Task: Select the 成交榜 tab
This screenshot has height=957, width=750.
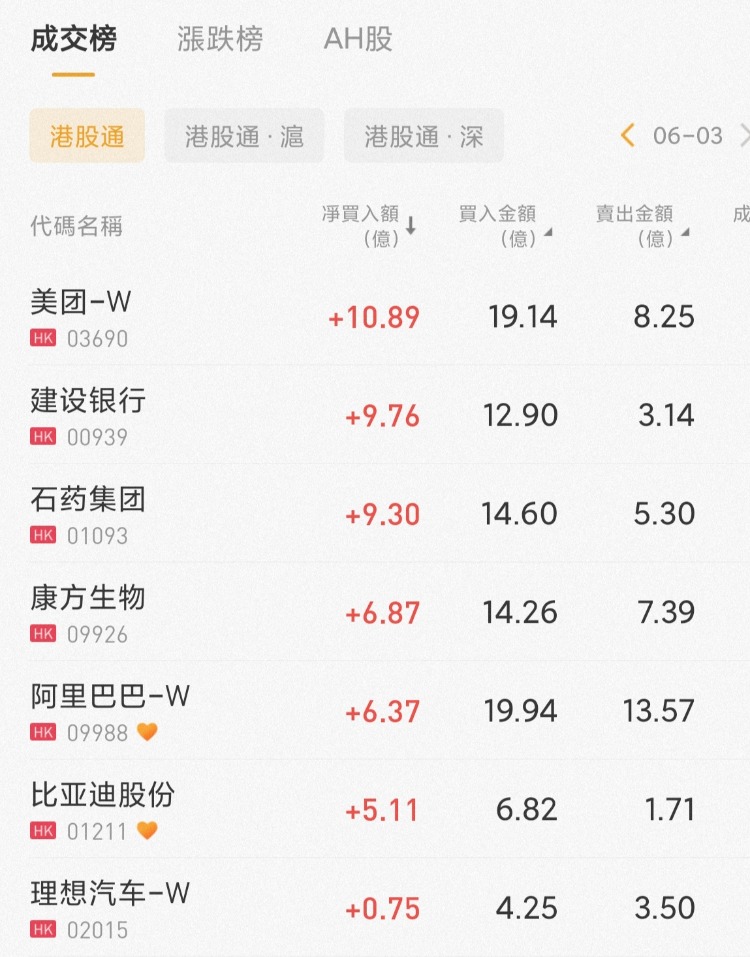Action: click(73, 40)
